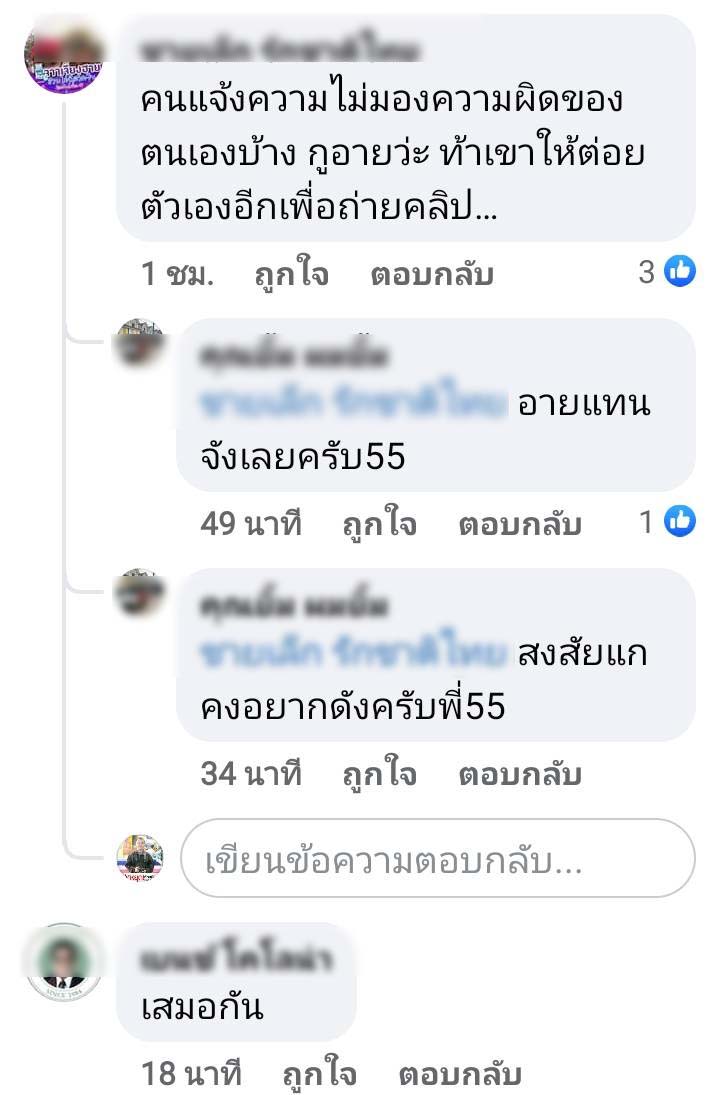Open the mentioned name in the อายแทน reply
Screen dimensions: 720x1095
[354, 403]
